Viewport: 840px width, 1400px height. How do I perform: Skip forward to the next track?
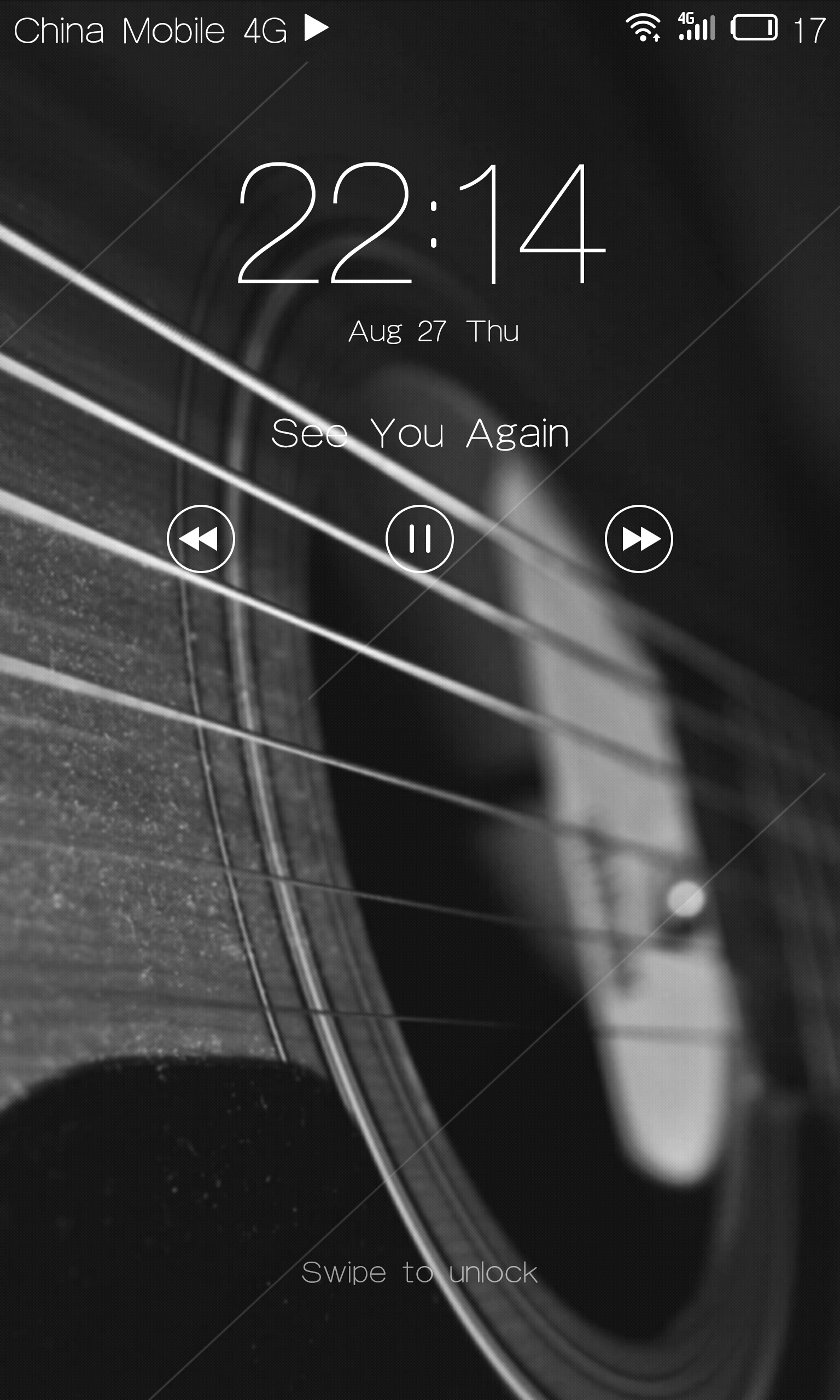coord(639,539)
